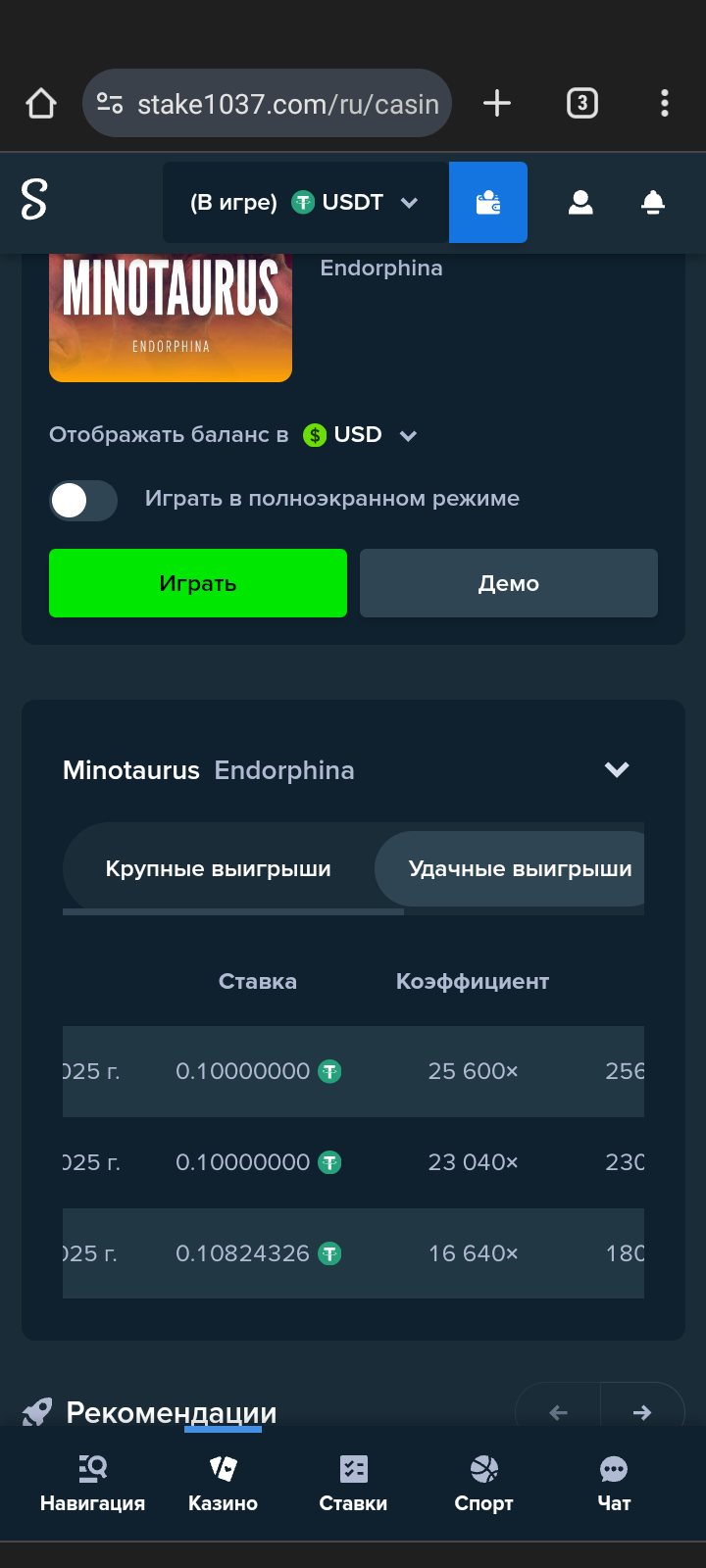Go to the Ставки bottom tab
The height and width of the screenshot is (1568, 706).
click(353, 1483)
